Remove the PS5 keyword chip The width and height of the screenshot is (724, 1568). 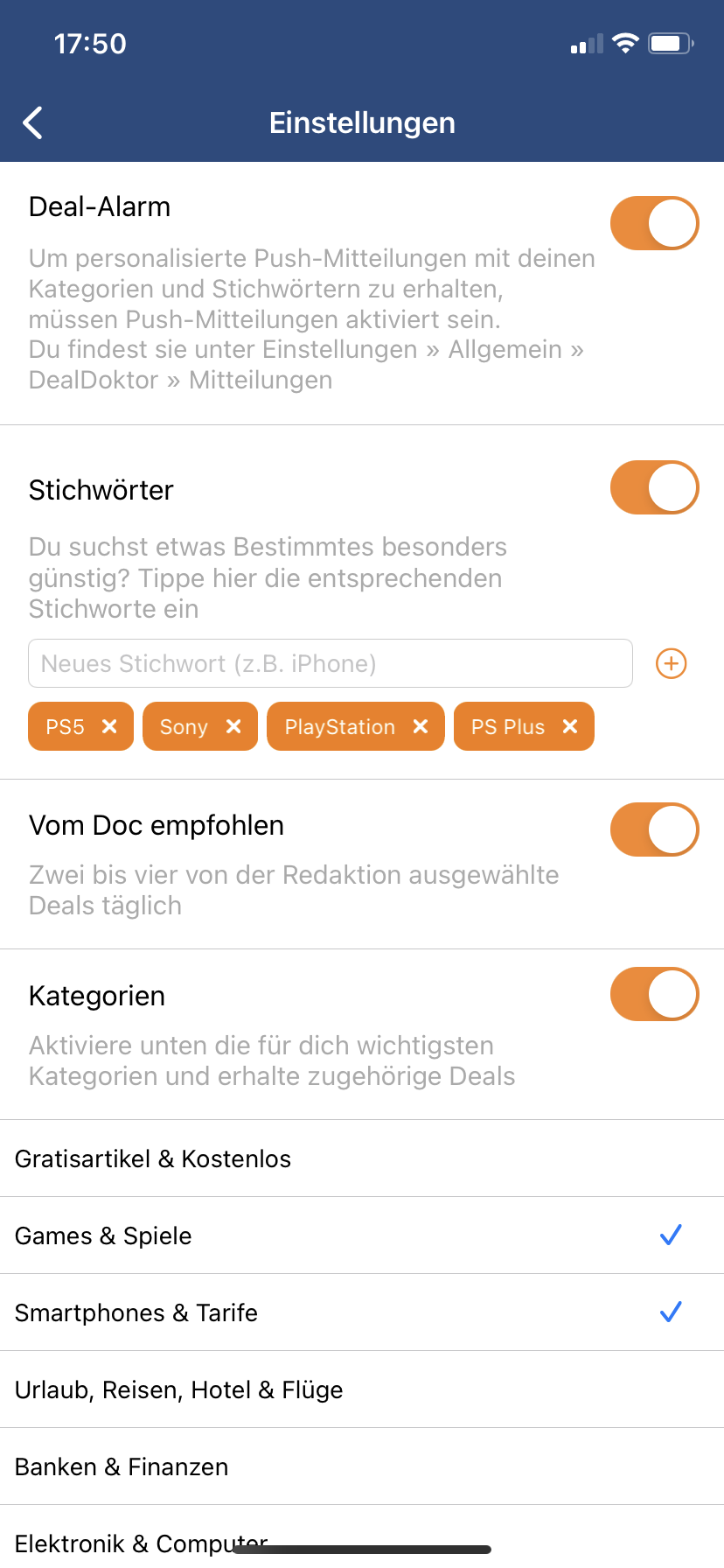point(109,726)
